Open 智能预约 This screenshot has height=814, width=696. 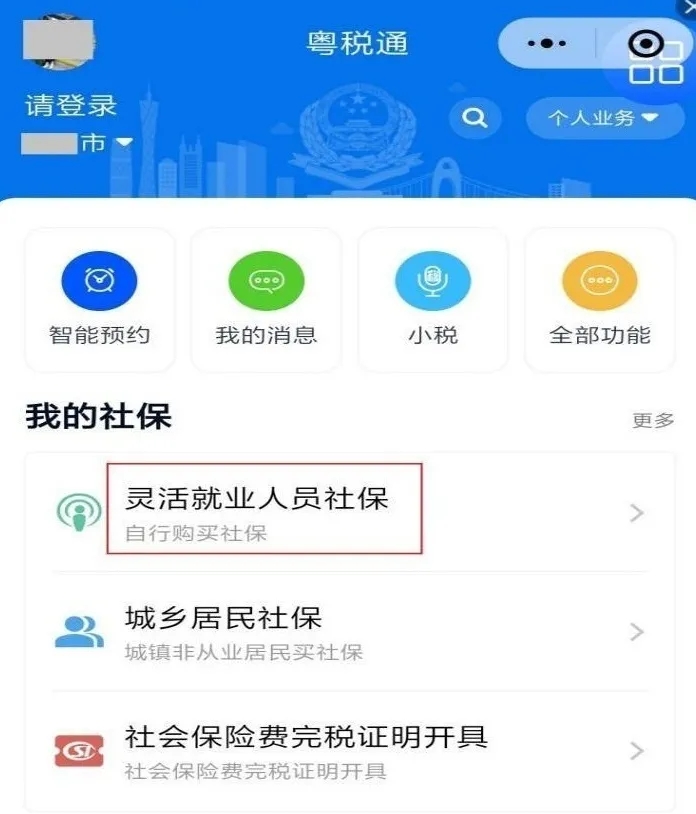pyautogui.click(x=99, y=299)
